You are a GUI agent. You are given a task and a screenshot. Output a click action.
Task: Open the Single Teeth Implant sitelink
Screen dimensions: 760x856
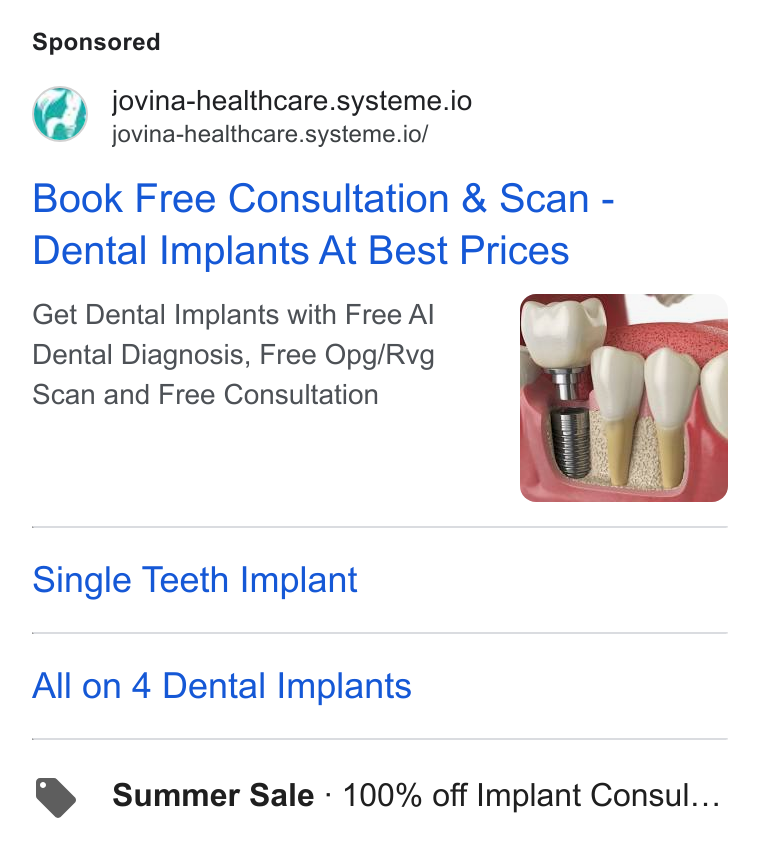(195, 580)
